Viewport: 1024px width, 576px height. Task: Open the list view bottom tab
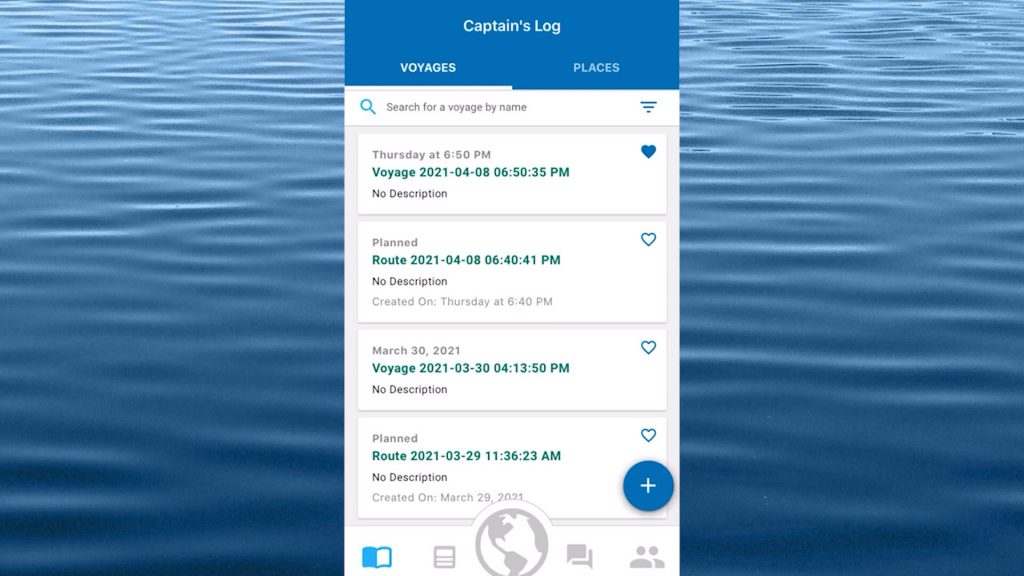444,557
